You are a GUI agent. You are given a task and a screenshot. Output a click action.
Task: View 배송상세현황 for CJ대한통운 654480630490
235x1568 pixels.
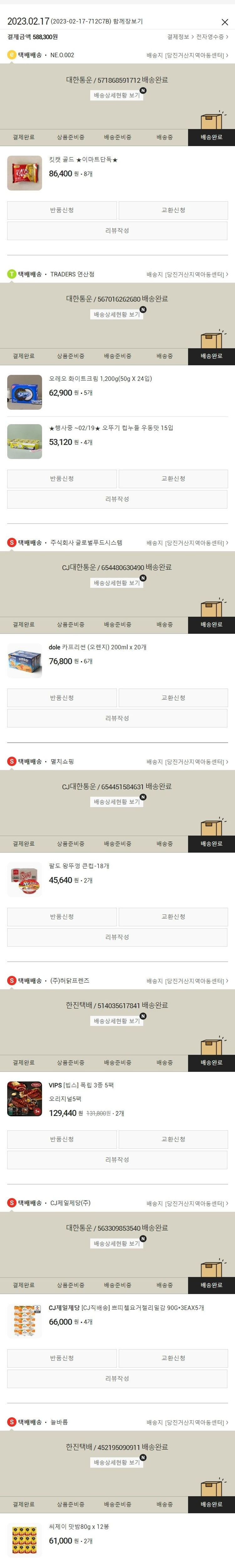(x=117, y=583)
